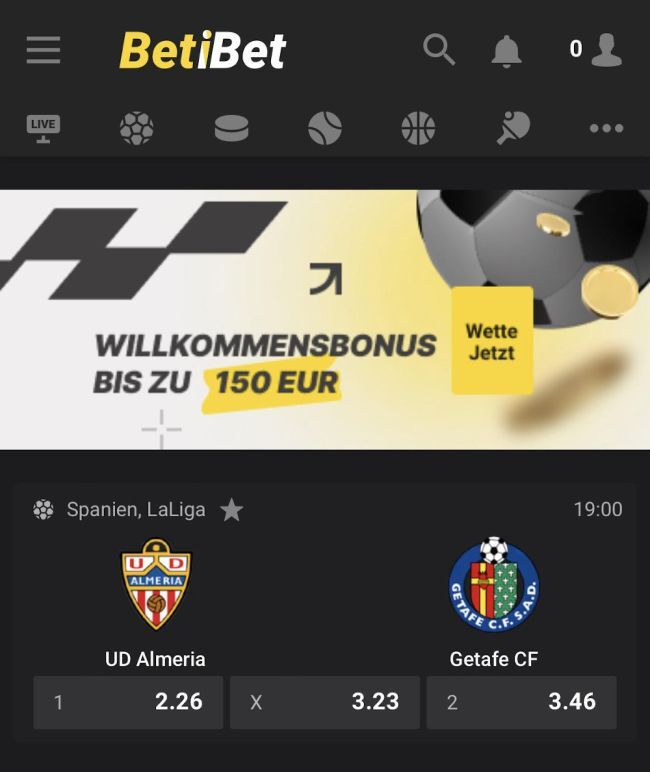
Task: Open the search magnifier
Action: pos(438,49)
